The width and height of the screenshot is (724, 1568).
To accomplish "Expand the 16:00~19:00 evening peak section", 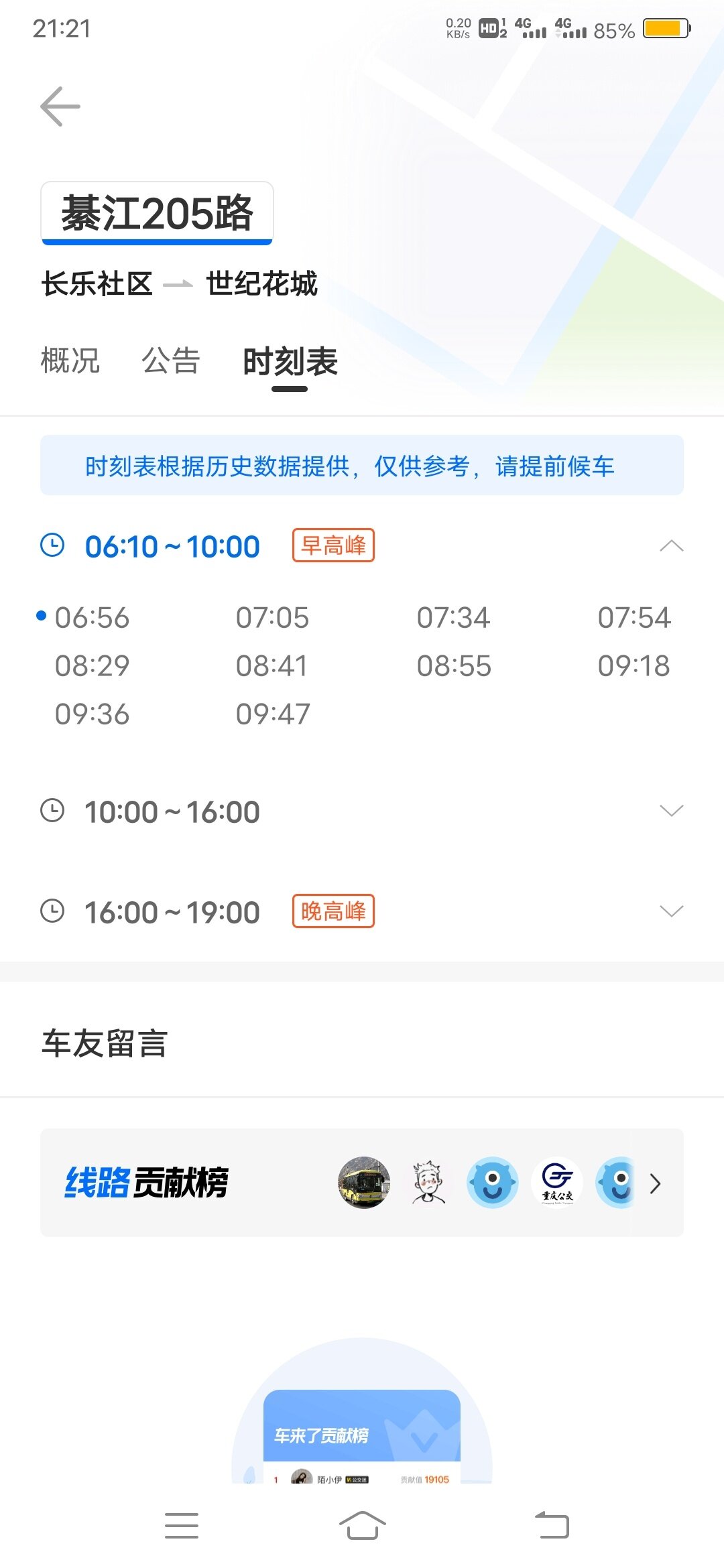I will (671, 911).
